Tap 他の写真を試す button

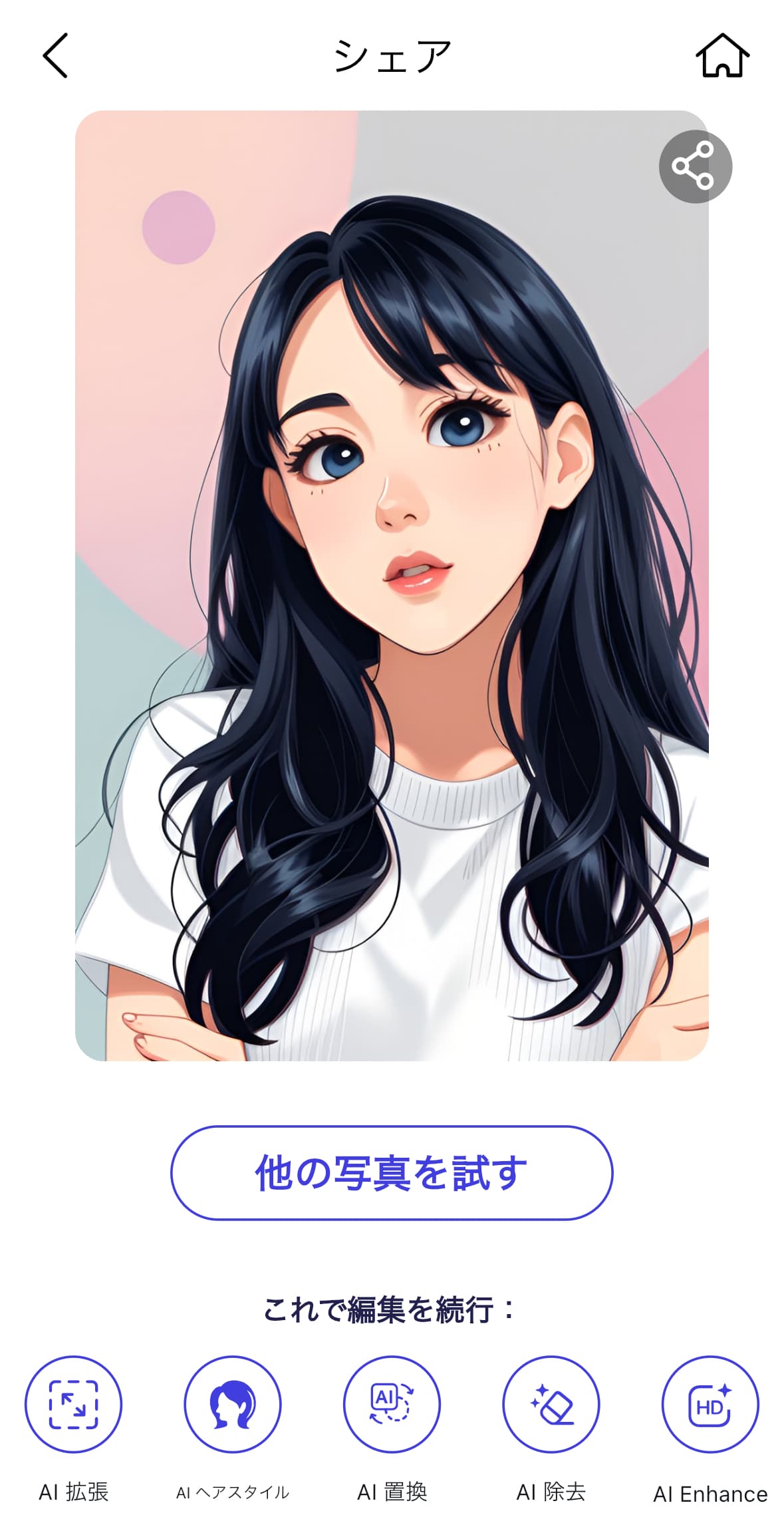392,1172
